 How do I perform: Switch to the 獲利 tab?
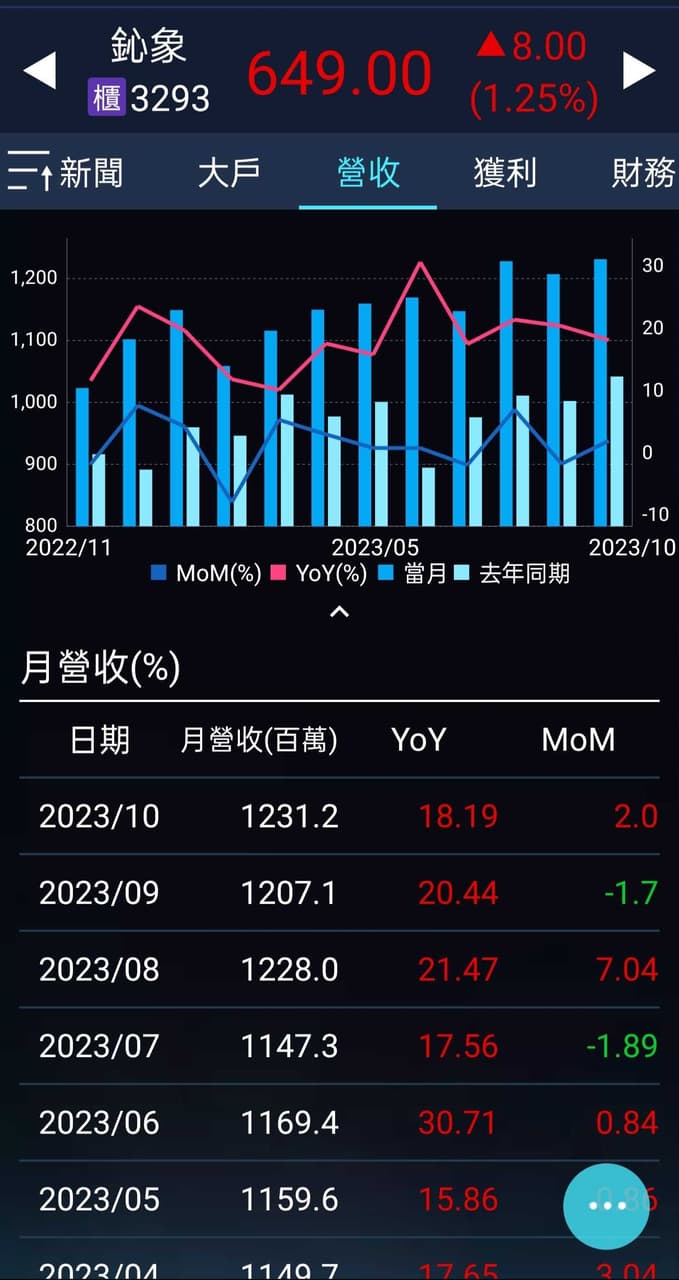tap(505, 173)
